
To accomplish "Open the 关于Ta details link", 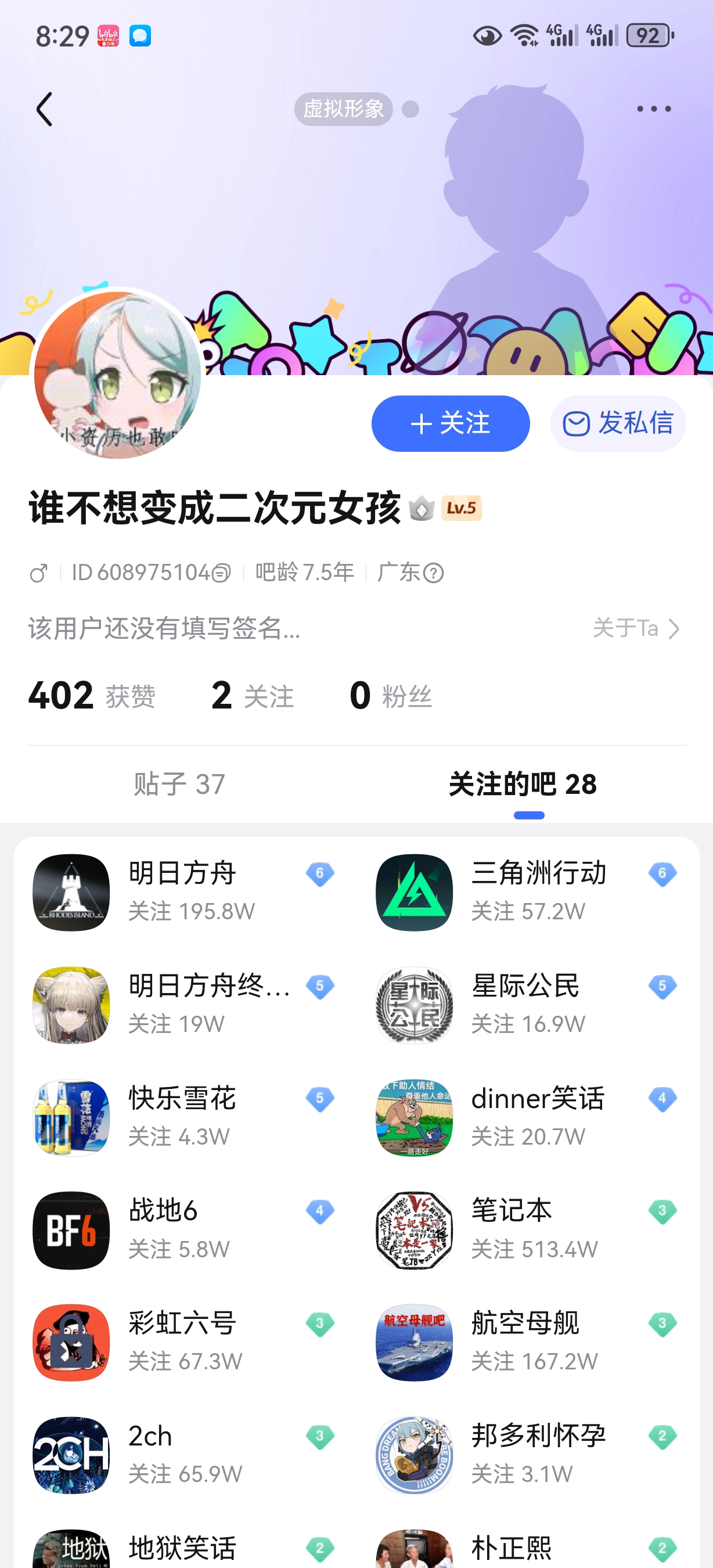I will click(636, 628).
